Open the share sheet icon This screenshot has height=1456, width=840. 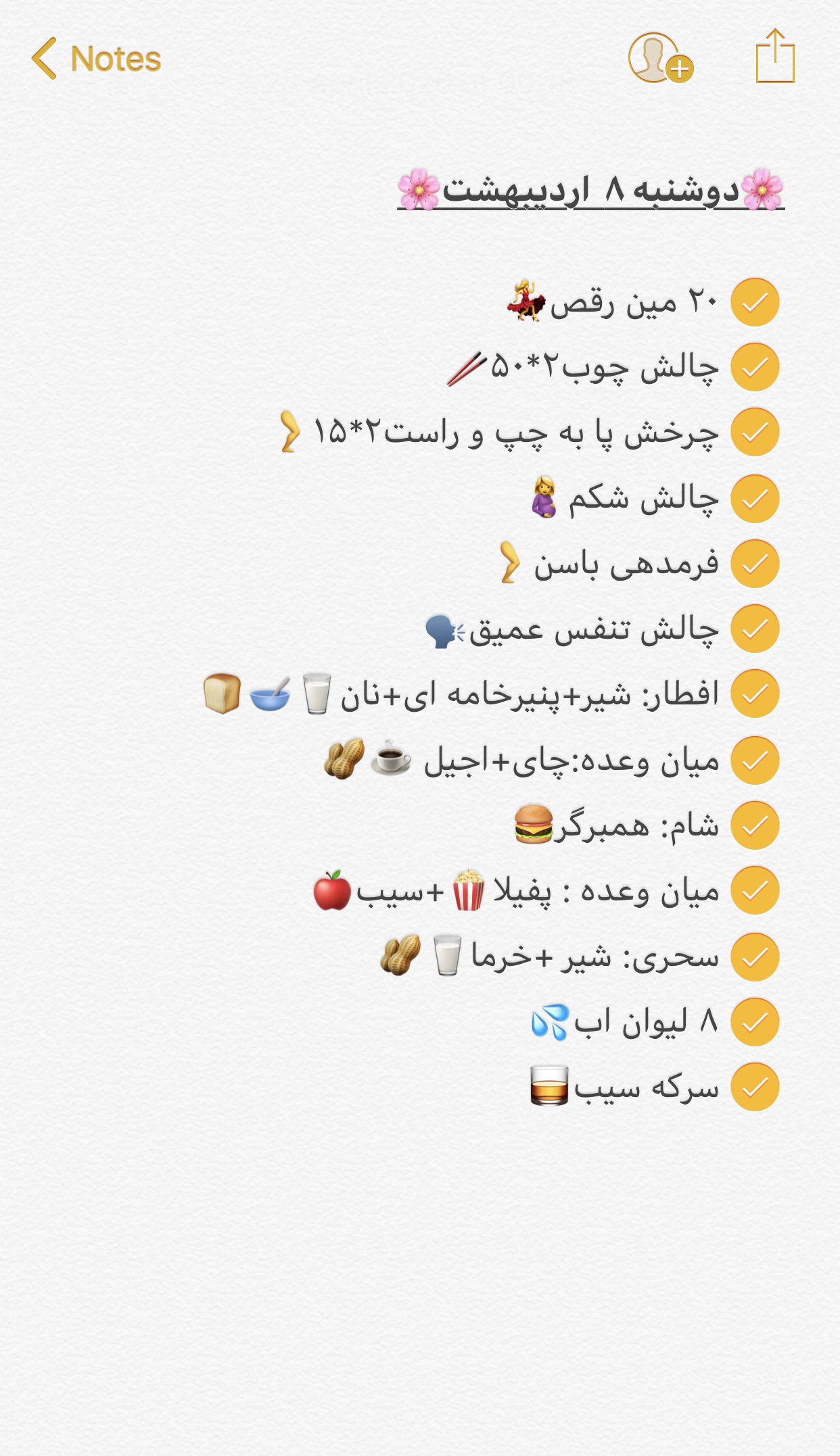(775, 57)
